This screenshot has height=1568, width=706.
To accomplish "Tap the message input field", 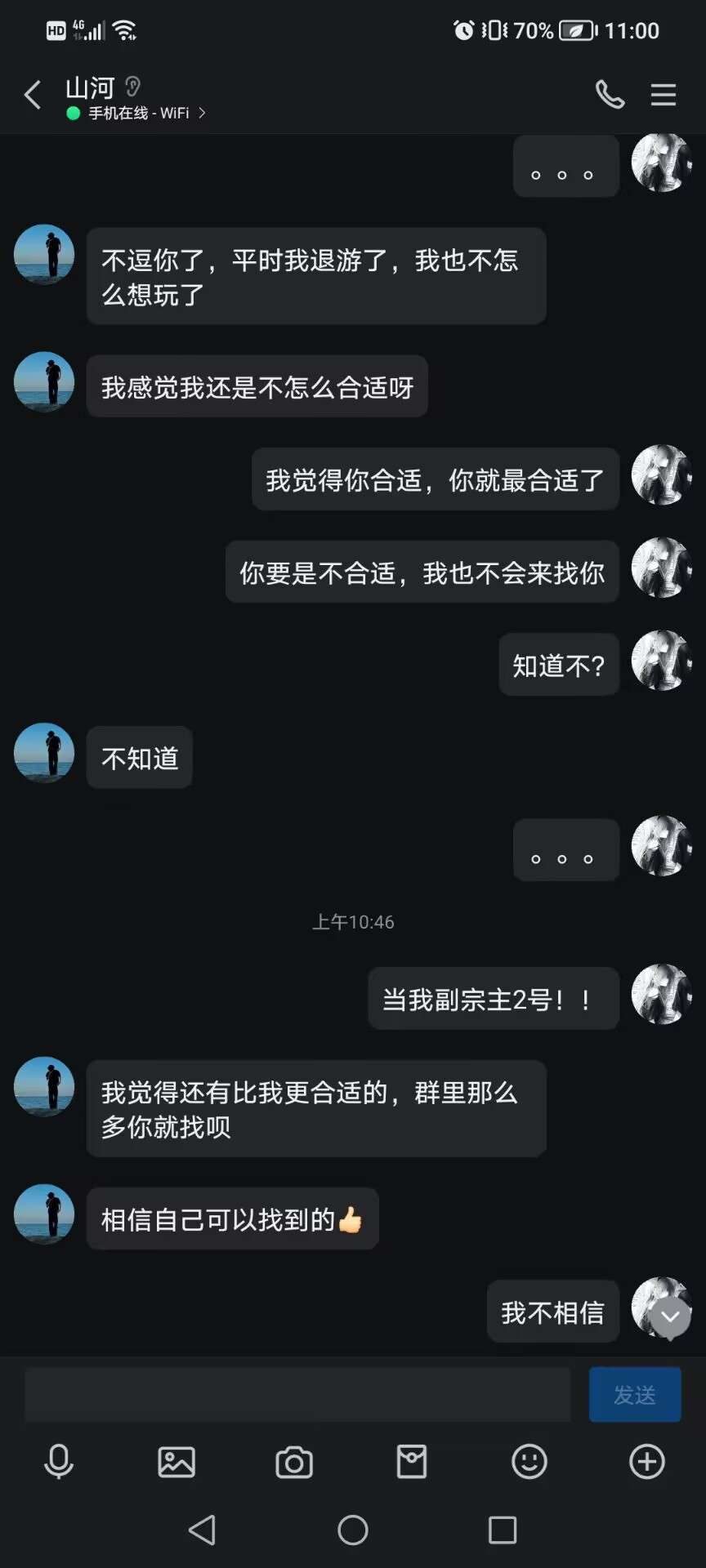I will (297, 1395).
